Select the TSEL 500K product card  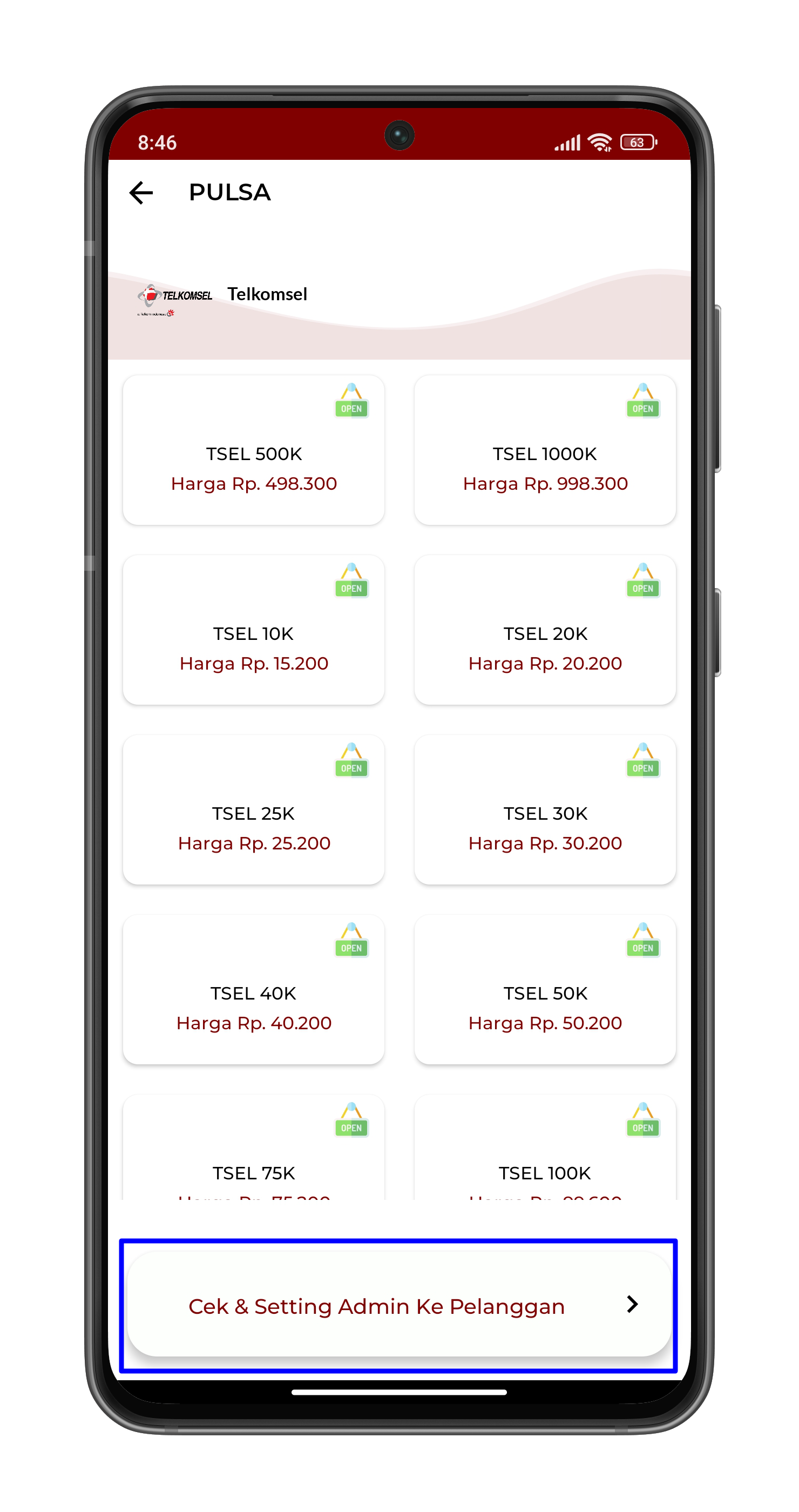(253, 451)
